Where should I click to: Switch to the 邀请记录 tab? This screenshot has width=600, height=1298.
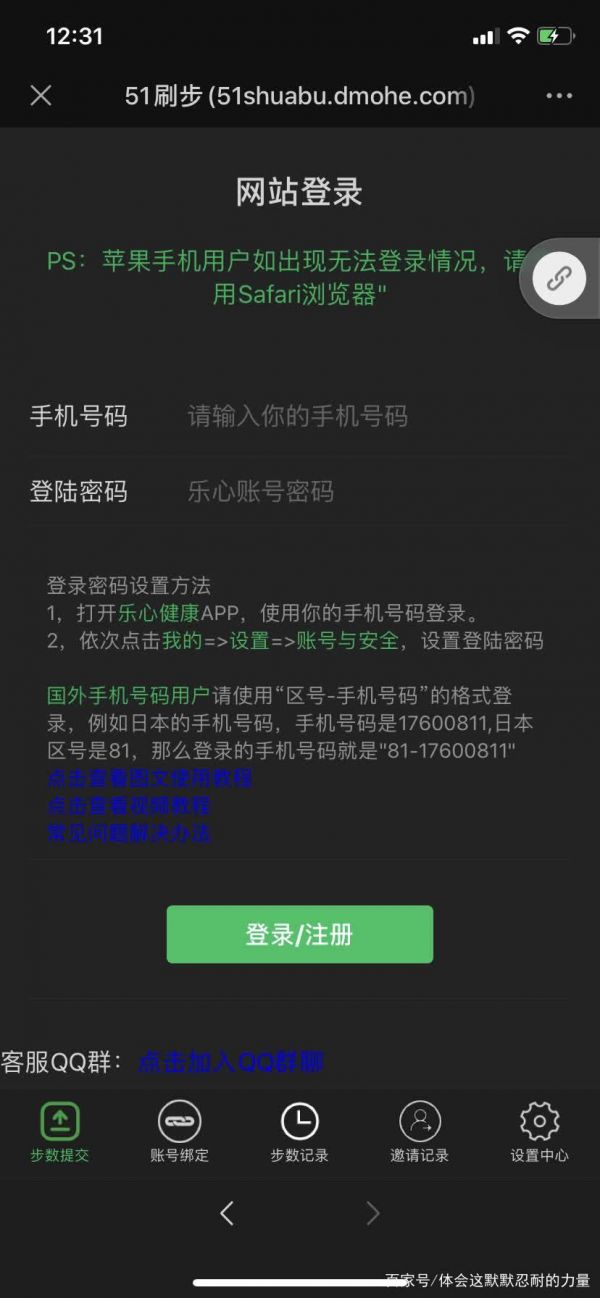pyautogui.click(x=420, y=1133)
